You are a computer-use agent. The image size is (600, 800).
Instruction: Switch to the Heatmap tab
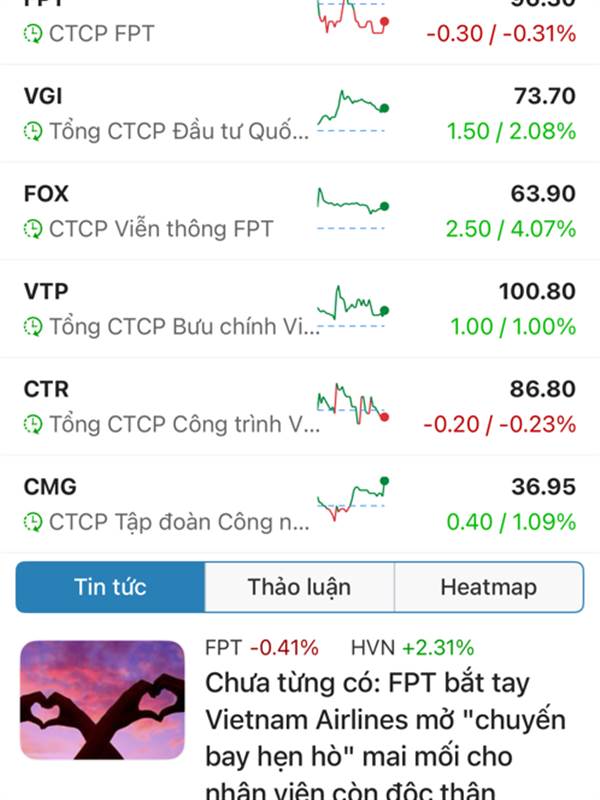click(488, 587)
